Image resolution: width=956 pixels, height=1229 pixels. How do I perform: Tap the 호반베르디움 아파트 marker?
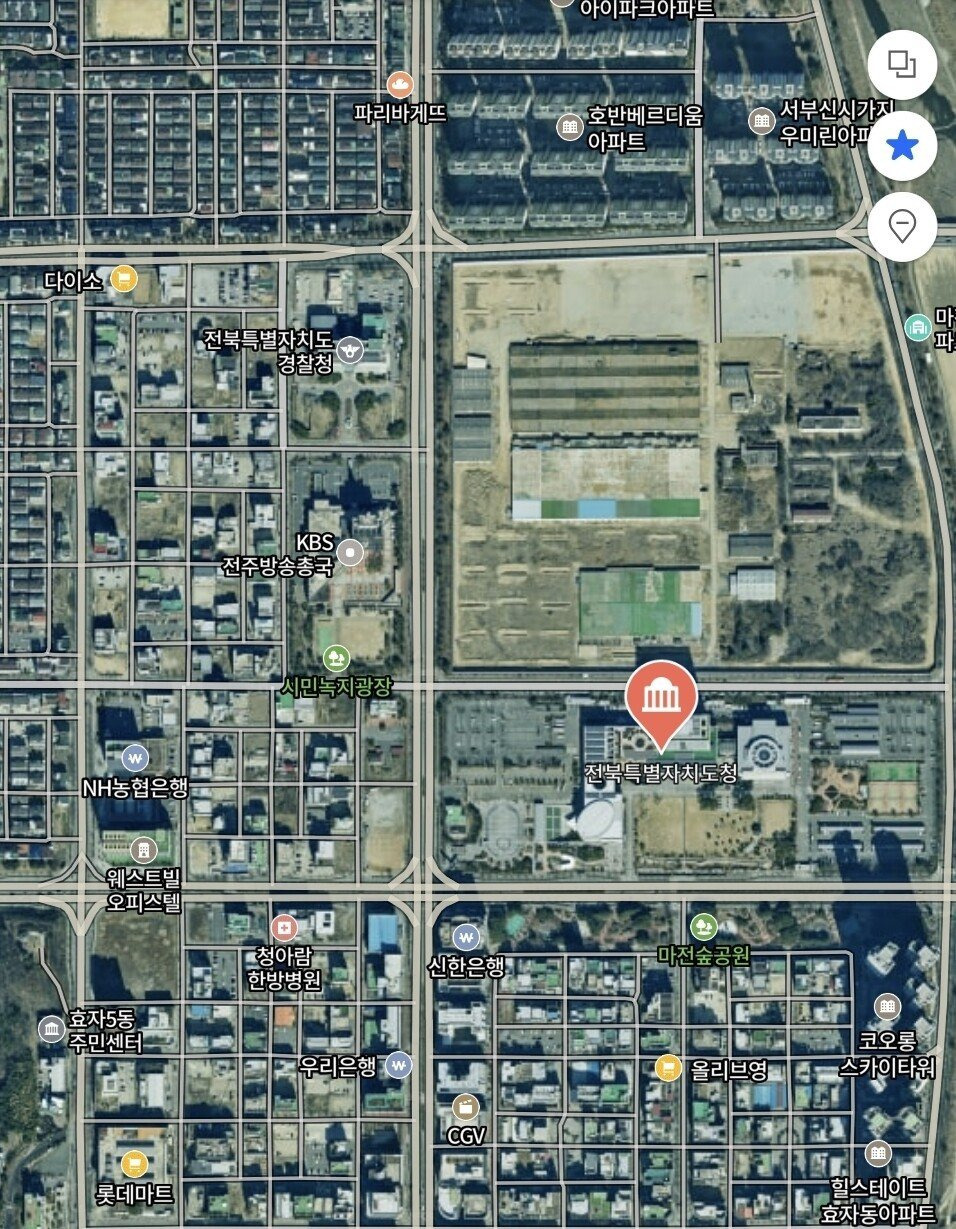click(x=569, y=126)
